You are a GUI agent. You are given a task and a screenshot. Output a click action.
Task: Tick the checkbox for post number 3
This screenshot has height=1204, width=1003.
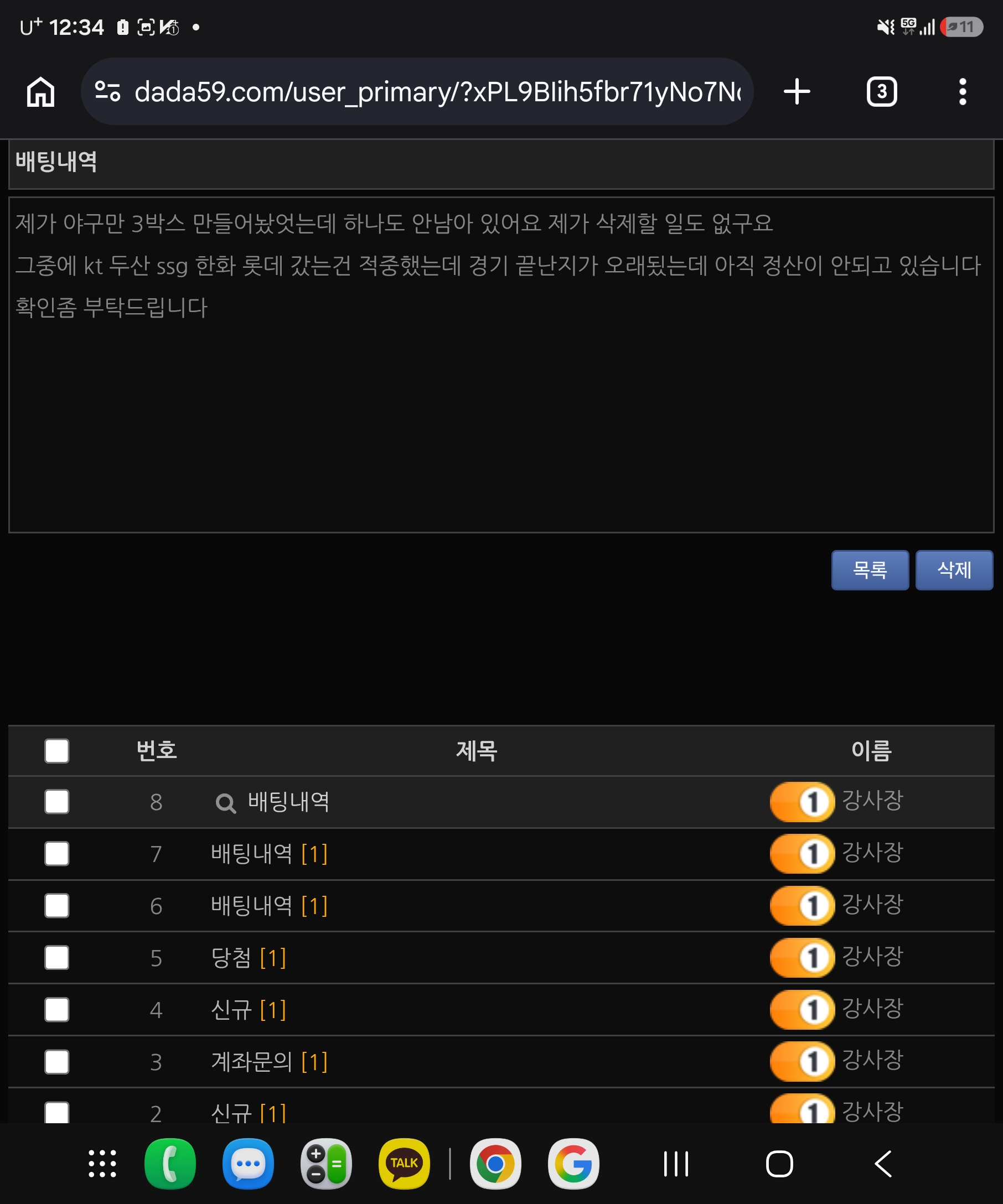point(57,1062)
